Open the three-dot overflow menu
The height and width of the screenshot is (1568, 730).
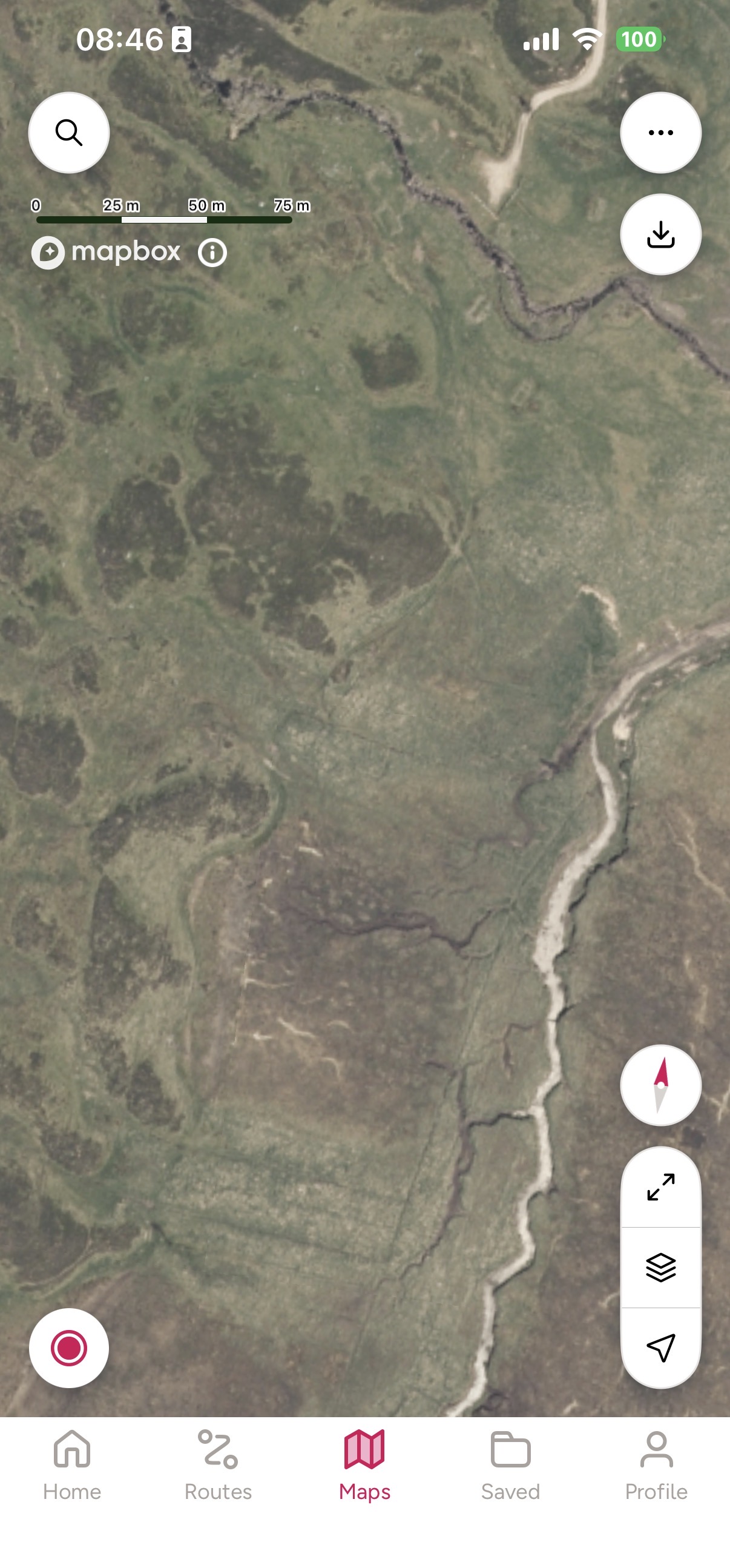point(660,133)
